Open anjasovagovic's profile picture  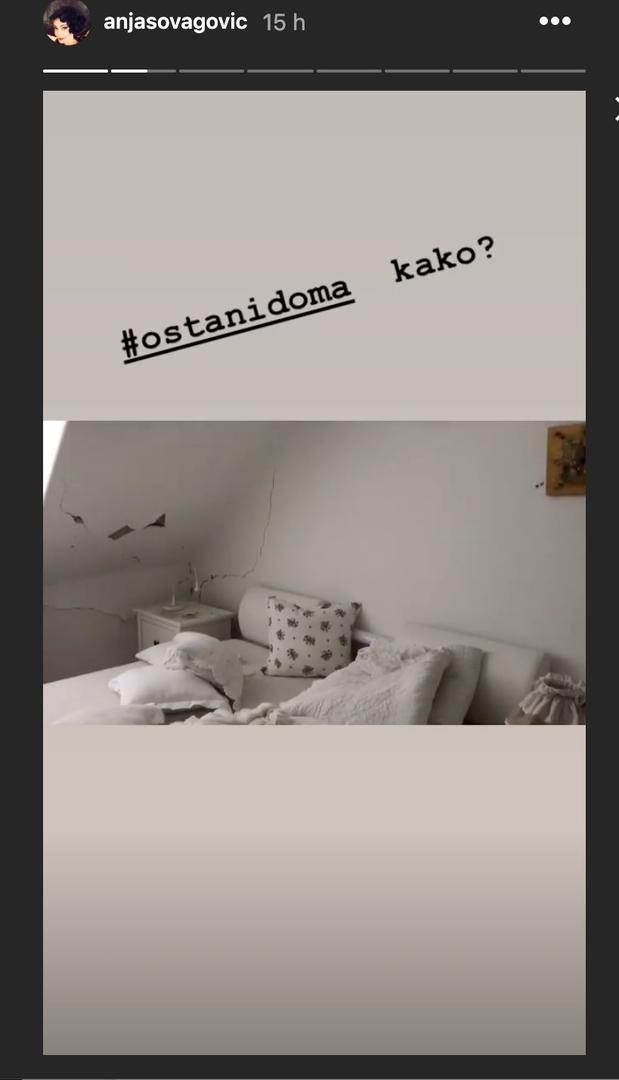(67, 22)
